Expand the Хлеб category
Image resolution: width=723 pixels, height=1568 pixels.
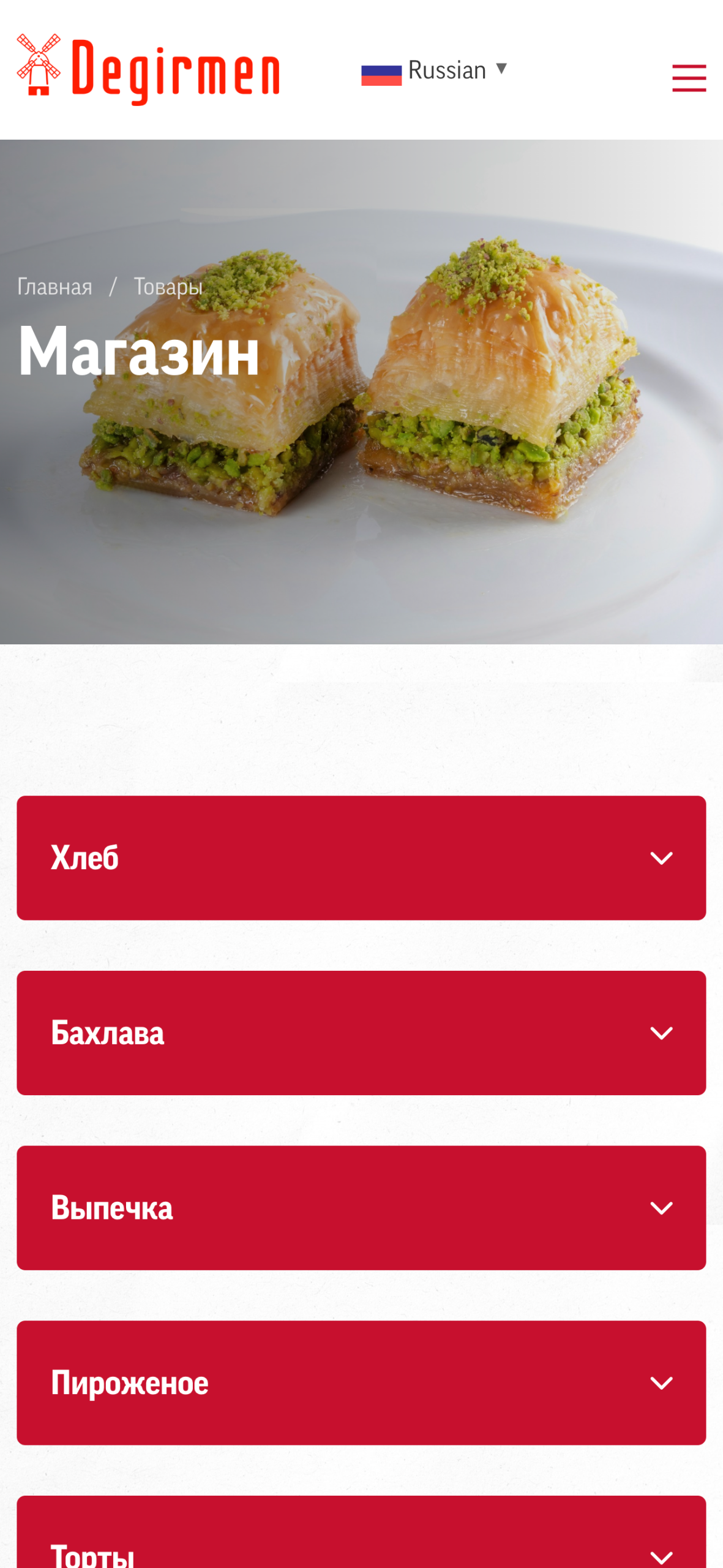pyautogui.click(x=361, y=858)
